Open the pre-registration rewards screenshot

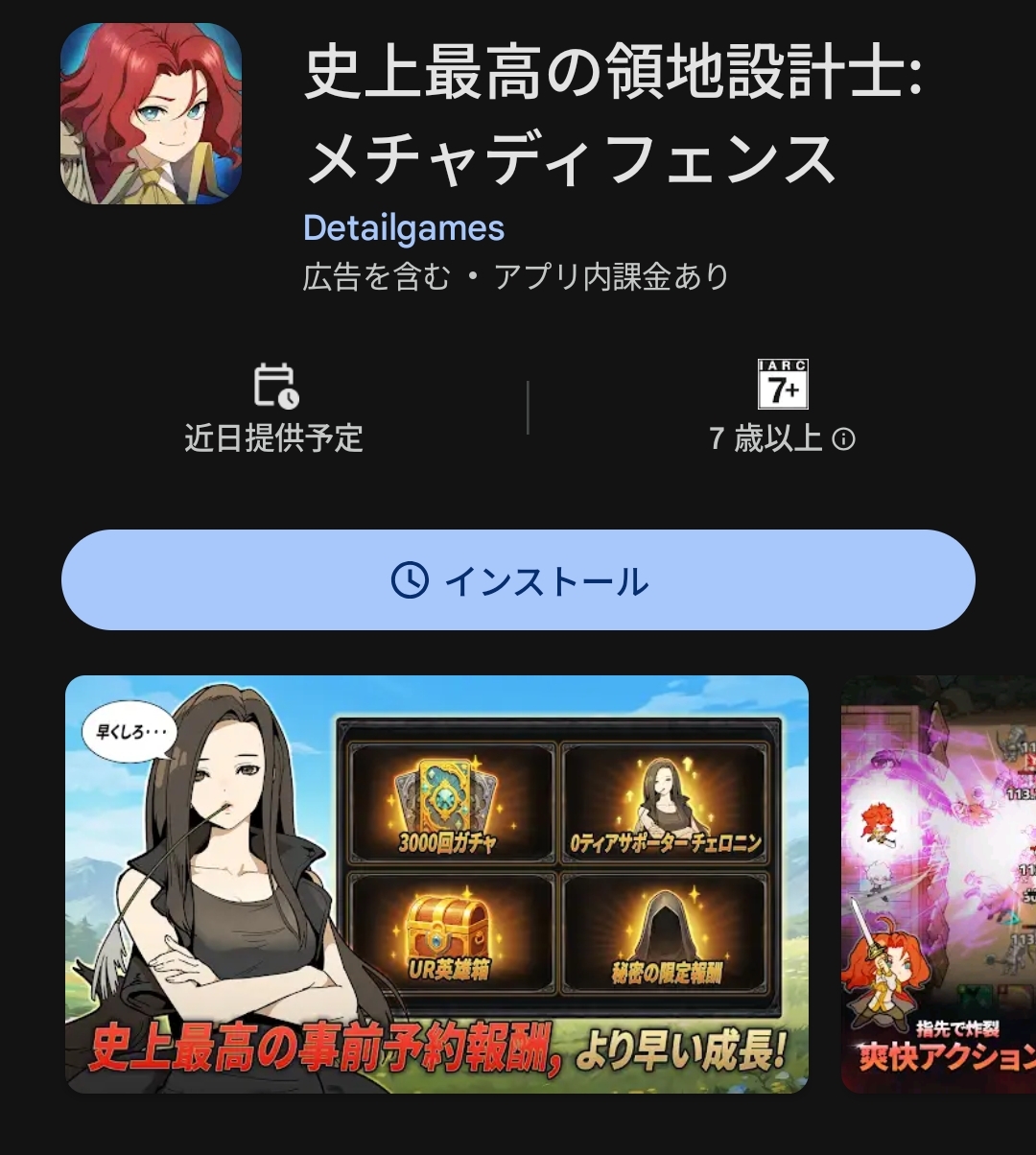(x=436, y=884)
